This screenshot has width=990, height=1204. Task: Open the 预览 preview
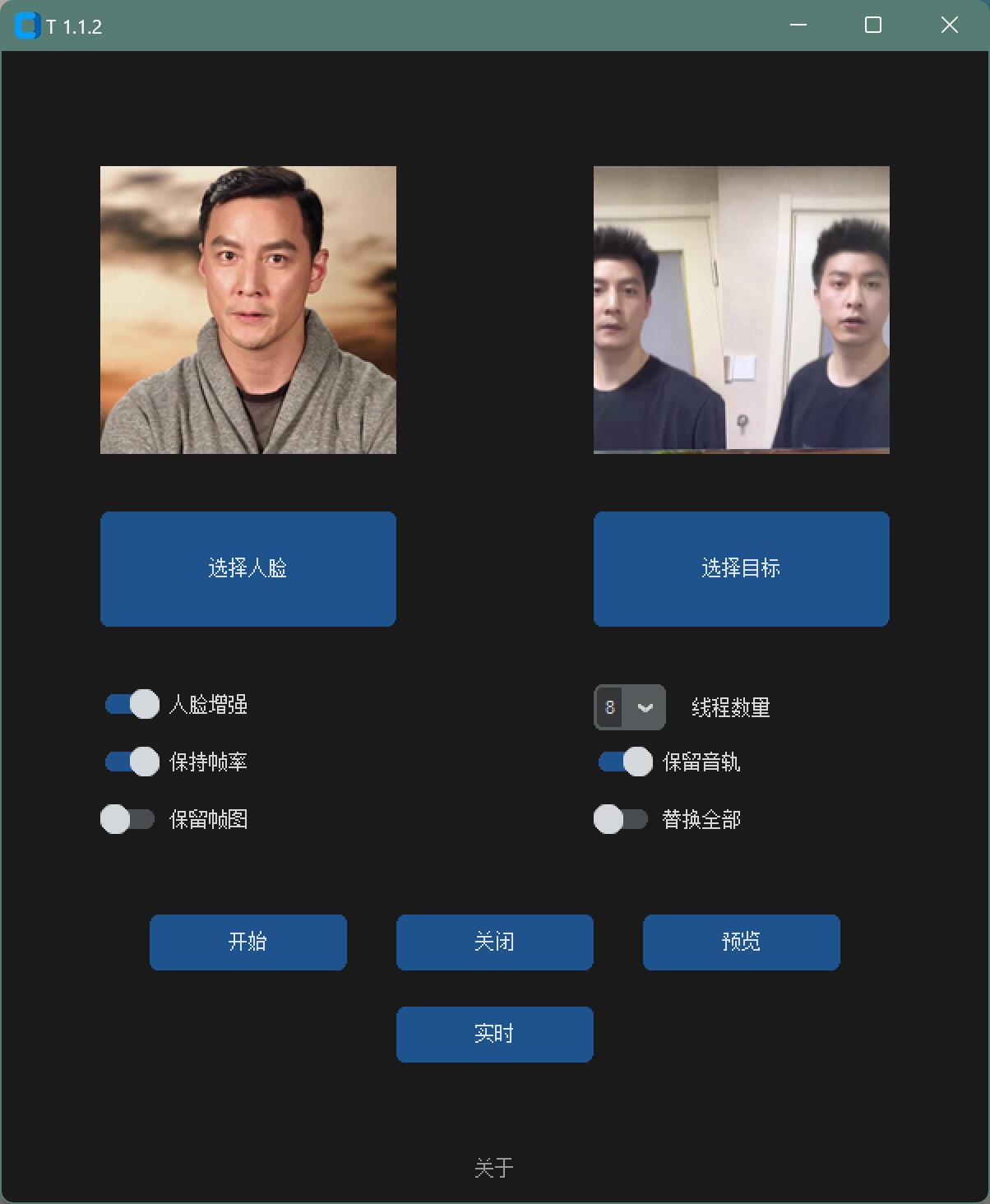tap(741, 942)
